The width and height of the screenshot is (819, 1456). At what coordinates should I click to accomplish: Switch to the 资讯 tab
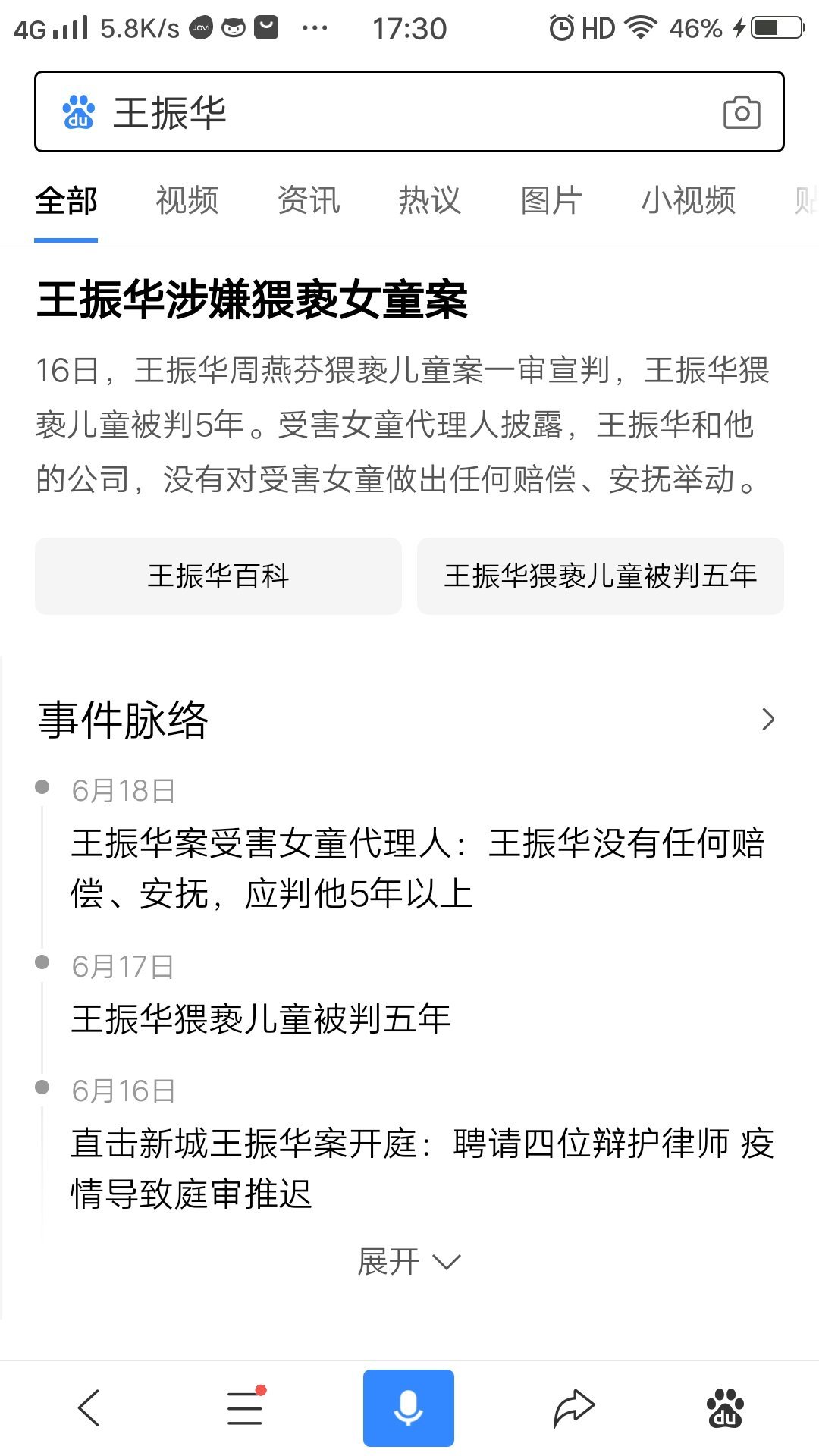point(308,201)
